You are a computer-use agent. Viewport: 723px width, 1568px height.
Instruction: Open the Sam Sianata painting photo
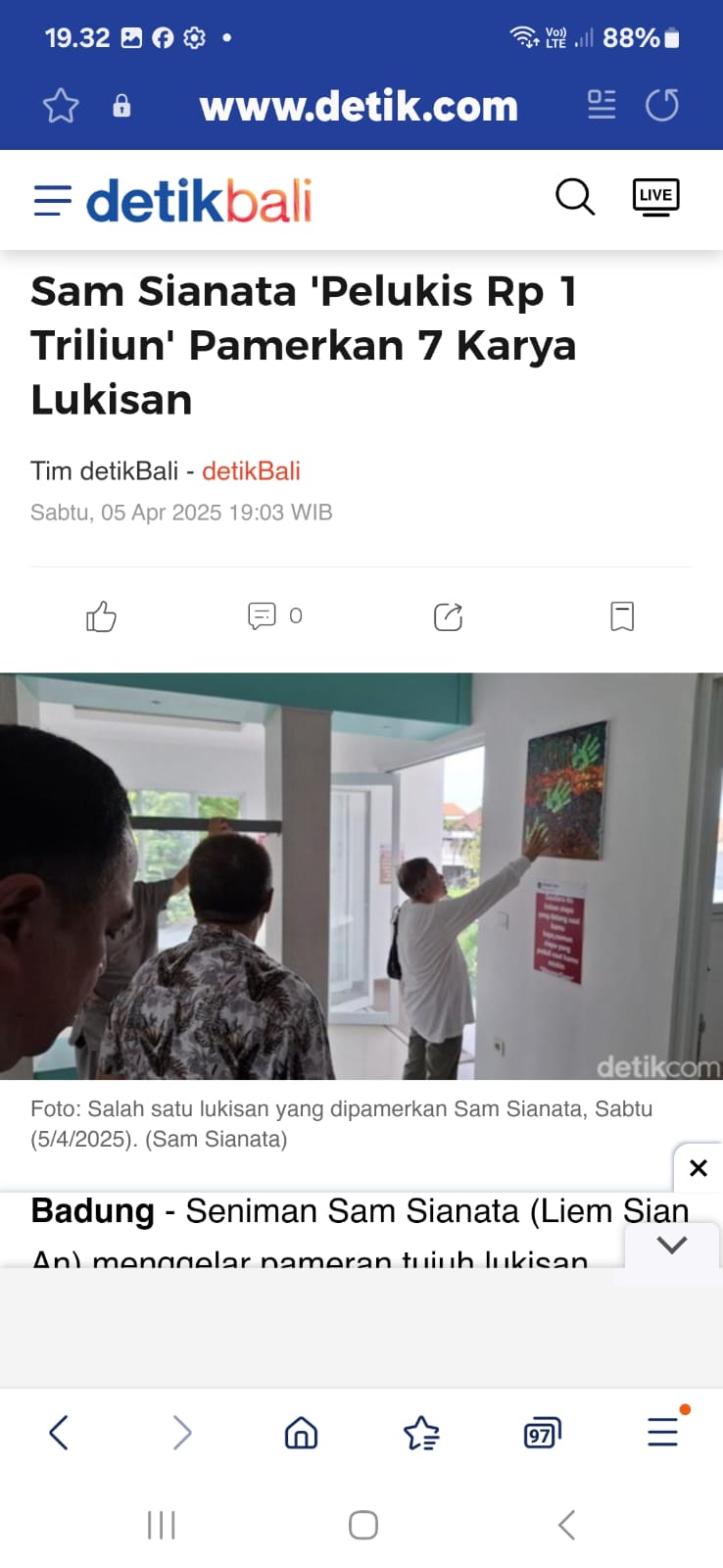(x=361, y=876)
